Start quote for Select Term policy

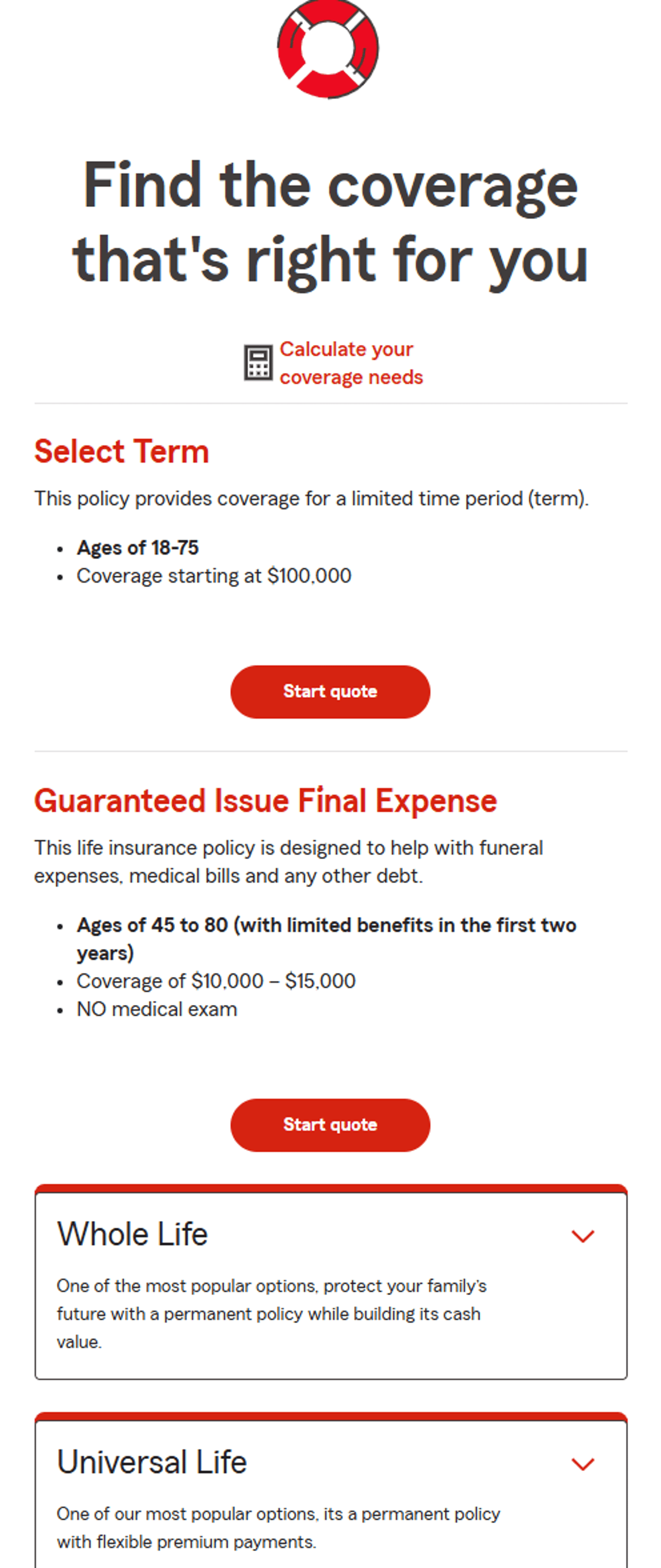pos(330,692)
